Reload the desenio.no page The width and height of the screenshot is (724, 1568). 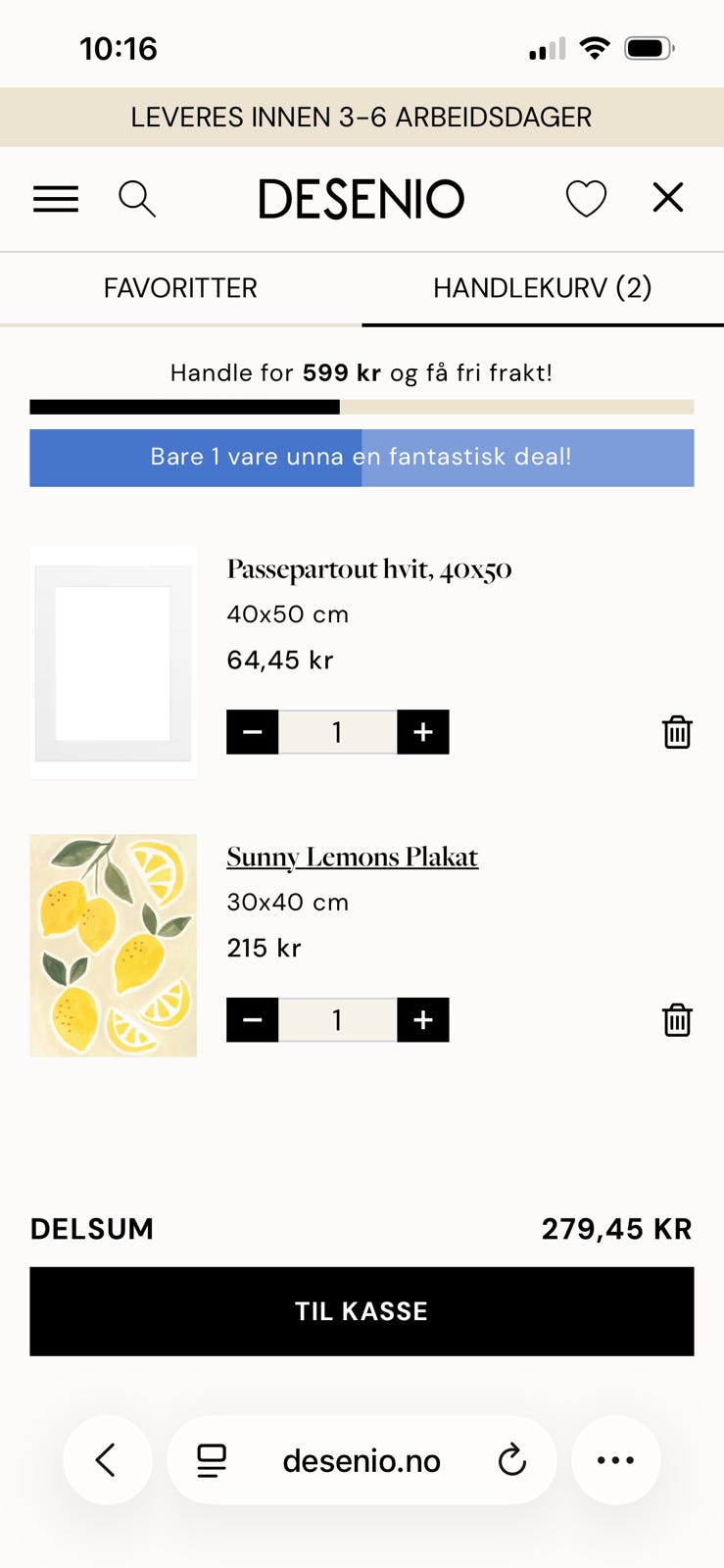point(512,1460)
